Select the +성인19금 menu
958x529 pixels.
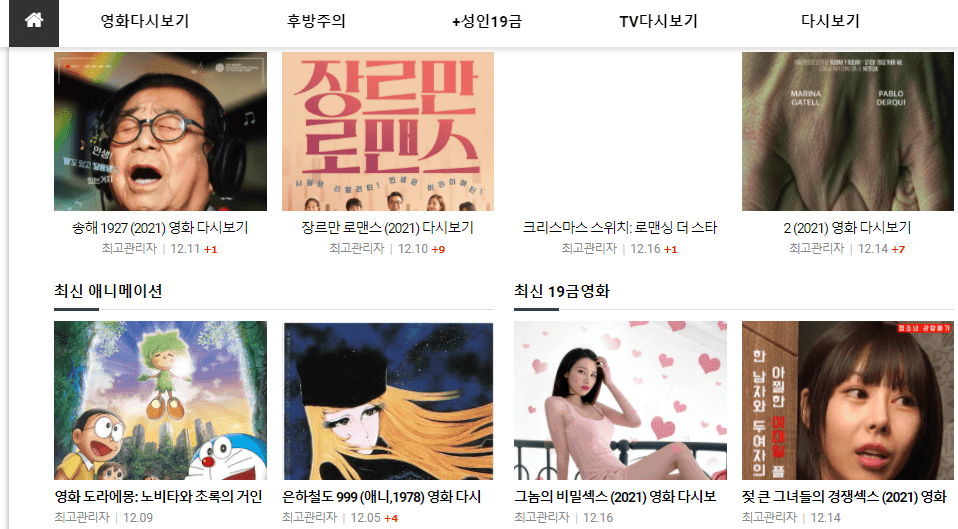487,22
